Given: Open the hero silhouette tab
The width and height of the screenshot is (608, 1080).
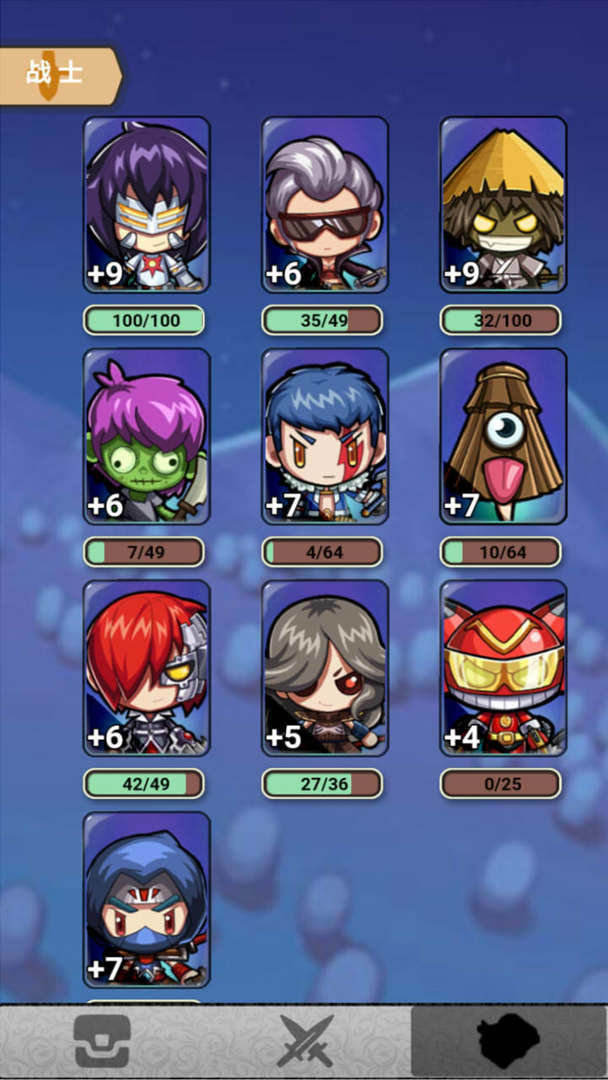Looking at the screenshot, I should 508,1041.
